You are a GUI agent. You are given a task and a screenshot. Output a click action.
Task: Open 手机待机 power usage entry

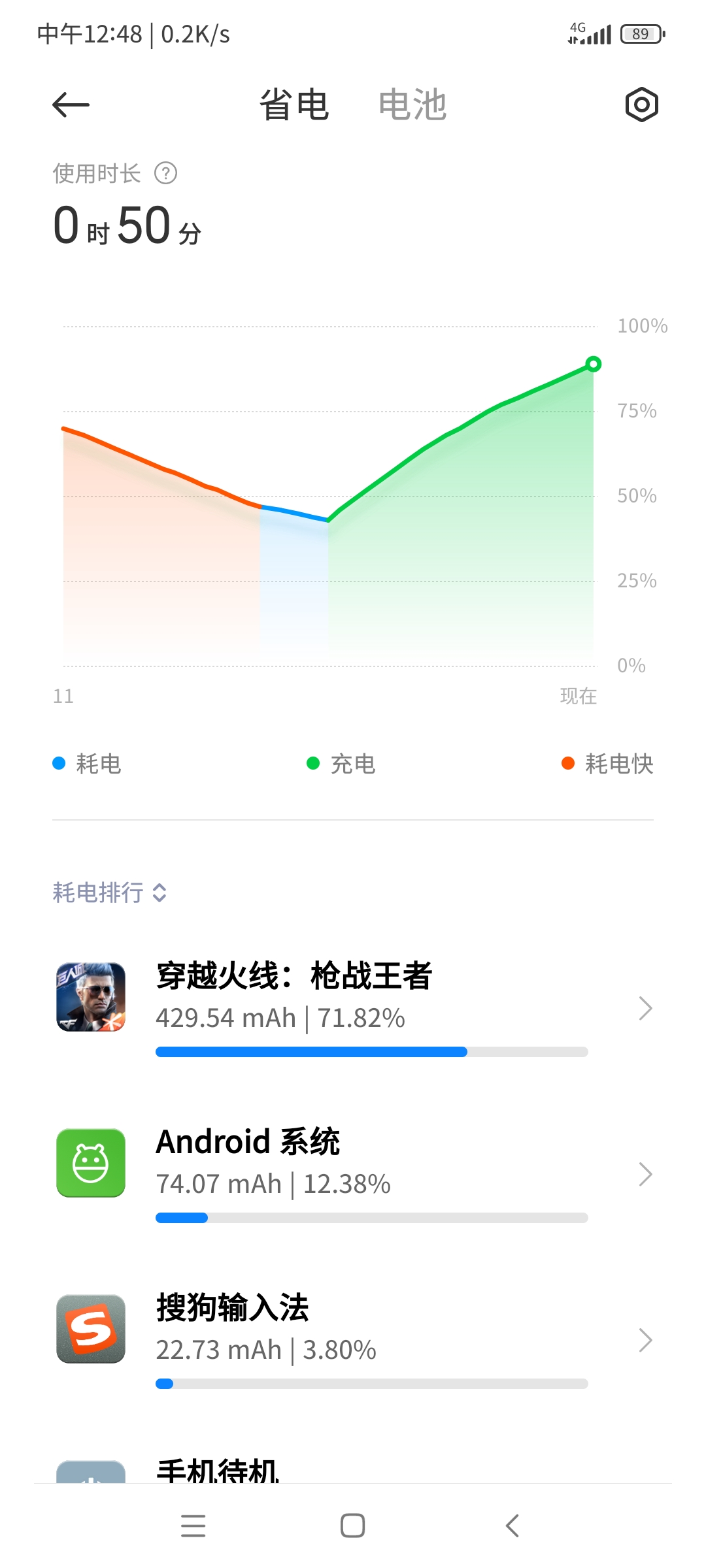click(353, 1470)
